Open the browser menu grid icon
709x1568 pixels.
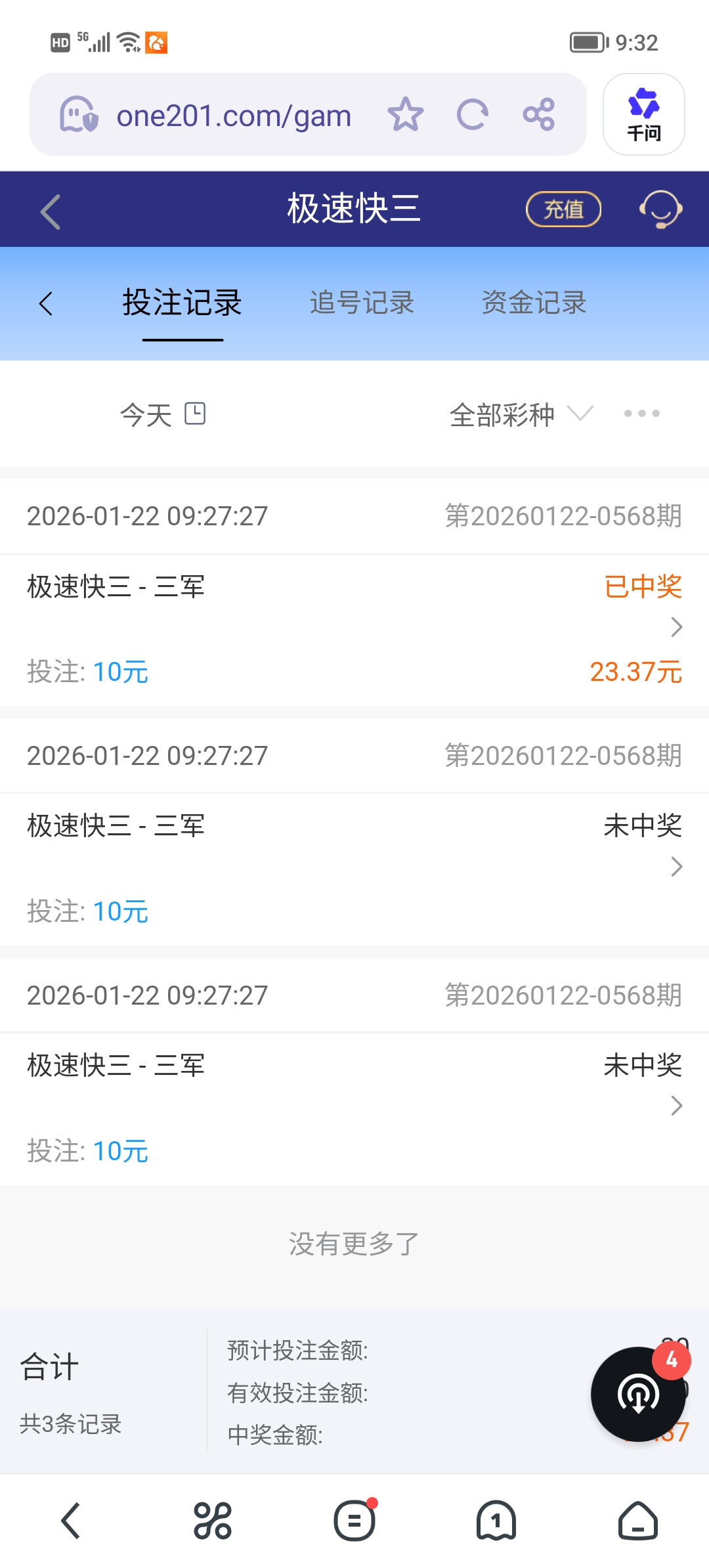(x=213, y=1521)
